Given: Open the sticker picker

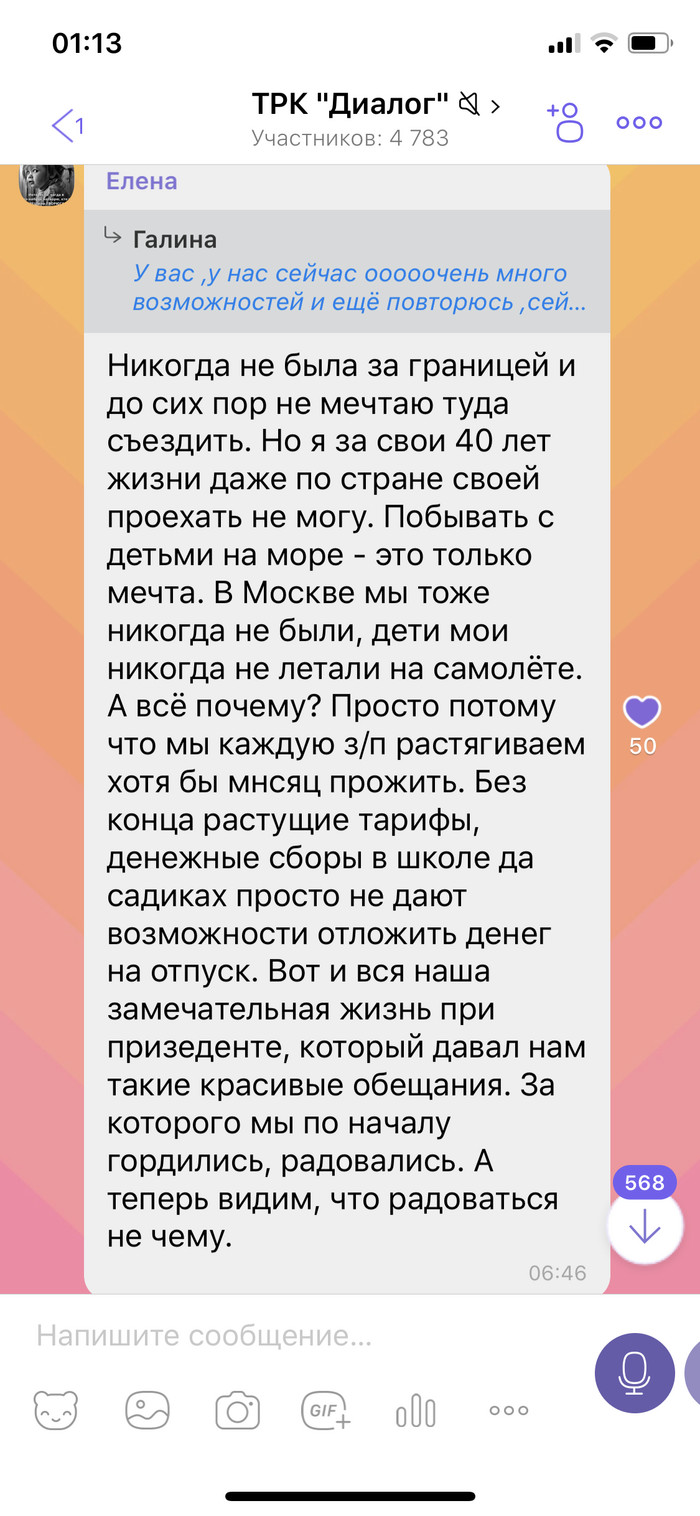Looking at the screenshot, I should click(x=56, y=1411).
